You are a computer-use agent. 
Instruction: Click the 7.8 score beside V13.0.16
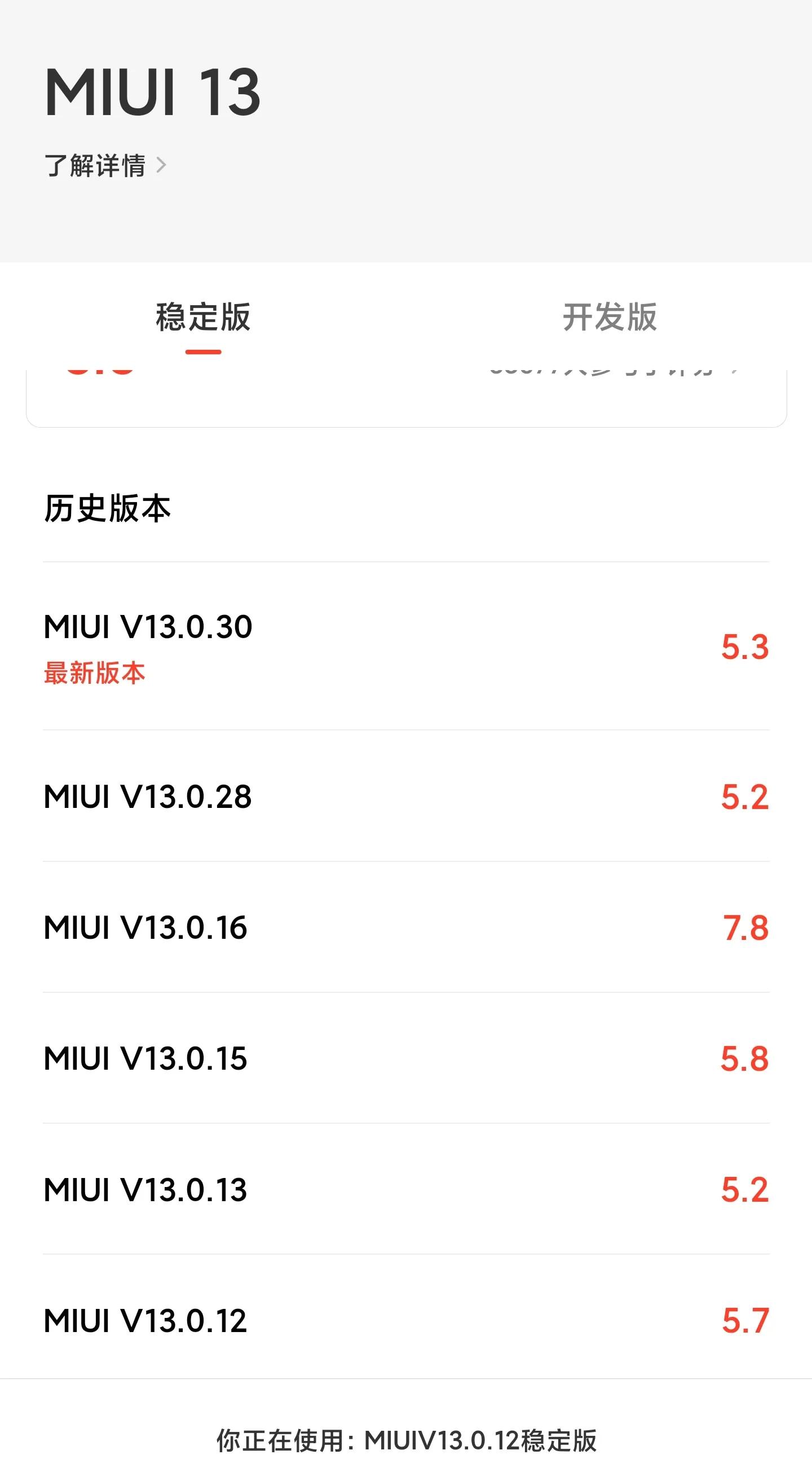tap(743, 926)
